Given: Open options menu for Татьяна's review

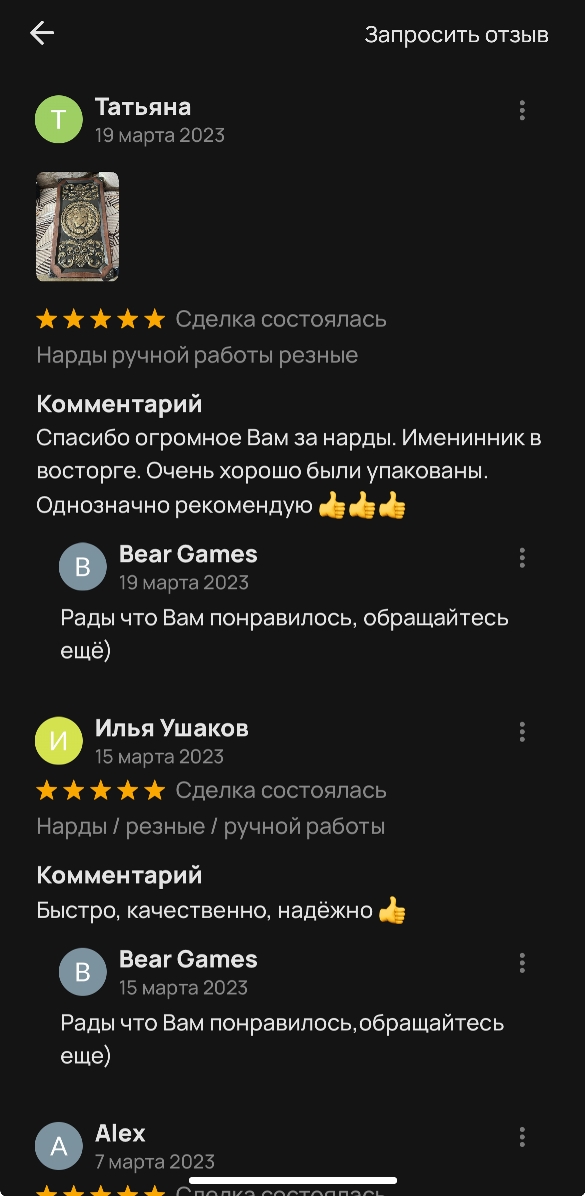Looking at the screenshot, I should [x=522, y=111].
